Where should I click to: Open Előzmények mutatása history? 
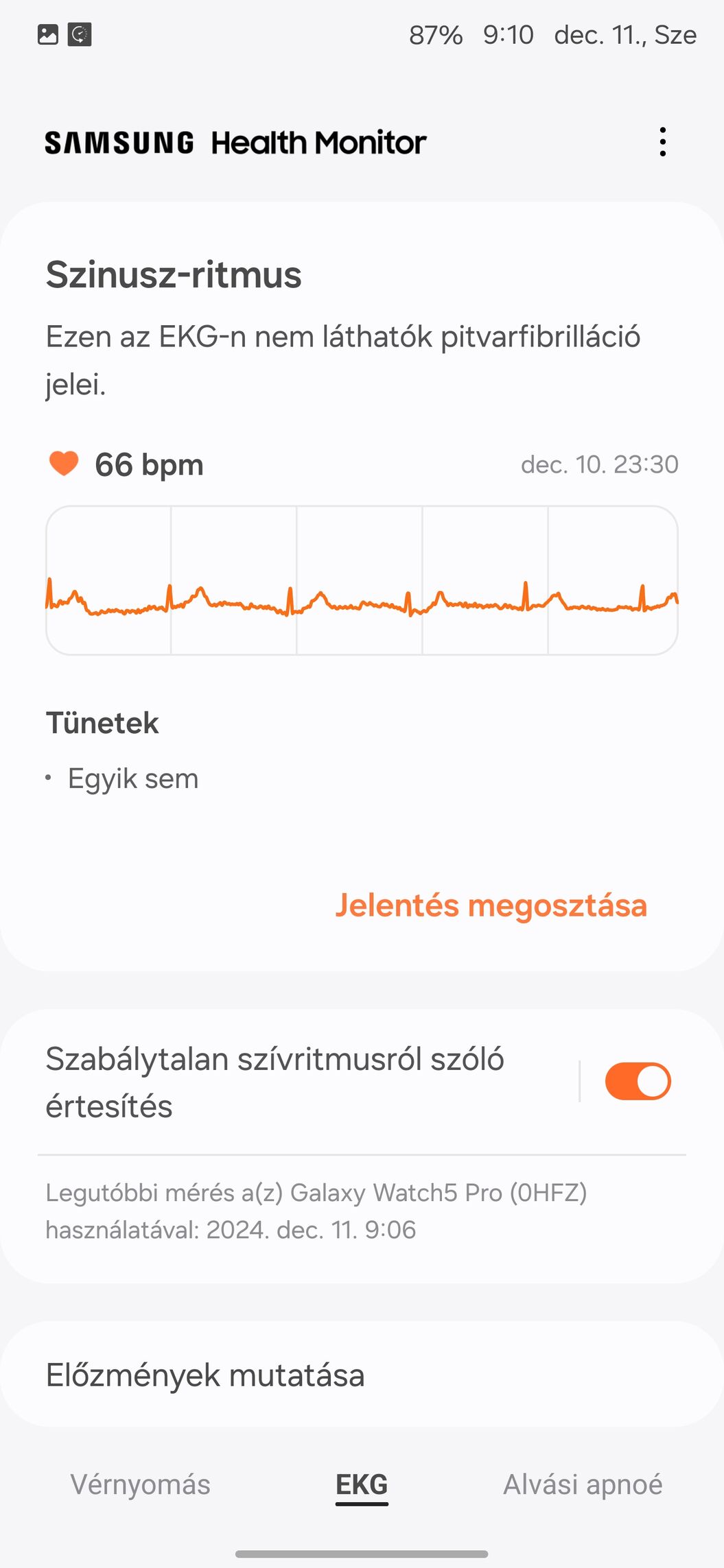click(362, 1375)
